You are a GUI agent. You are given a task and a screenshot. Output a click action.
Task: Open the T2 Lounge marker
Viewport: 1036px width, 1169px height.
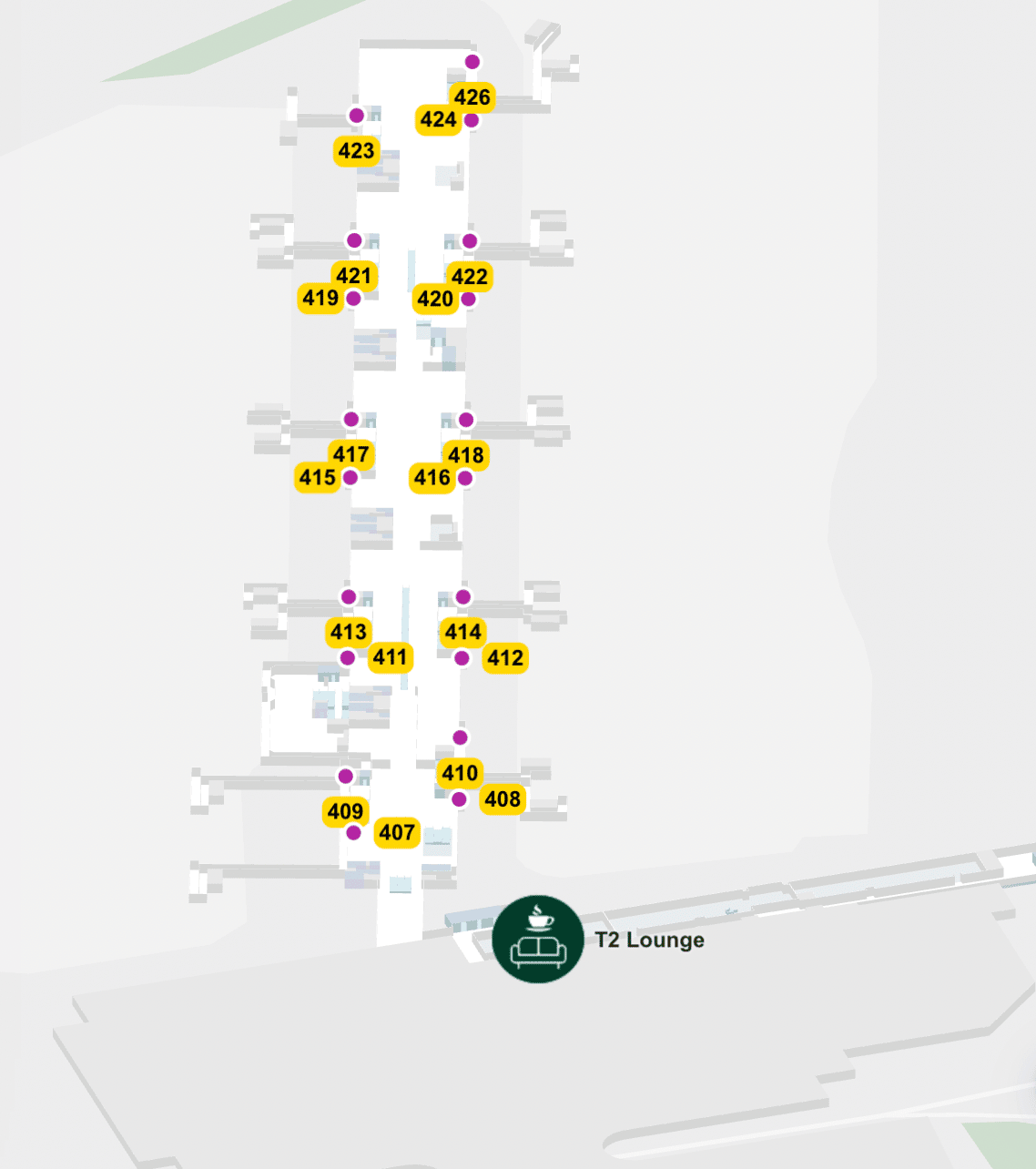click(x=537, y=939)
